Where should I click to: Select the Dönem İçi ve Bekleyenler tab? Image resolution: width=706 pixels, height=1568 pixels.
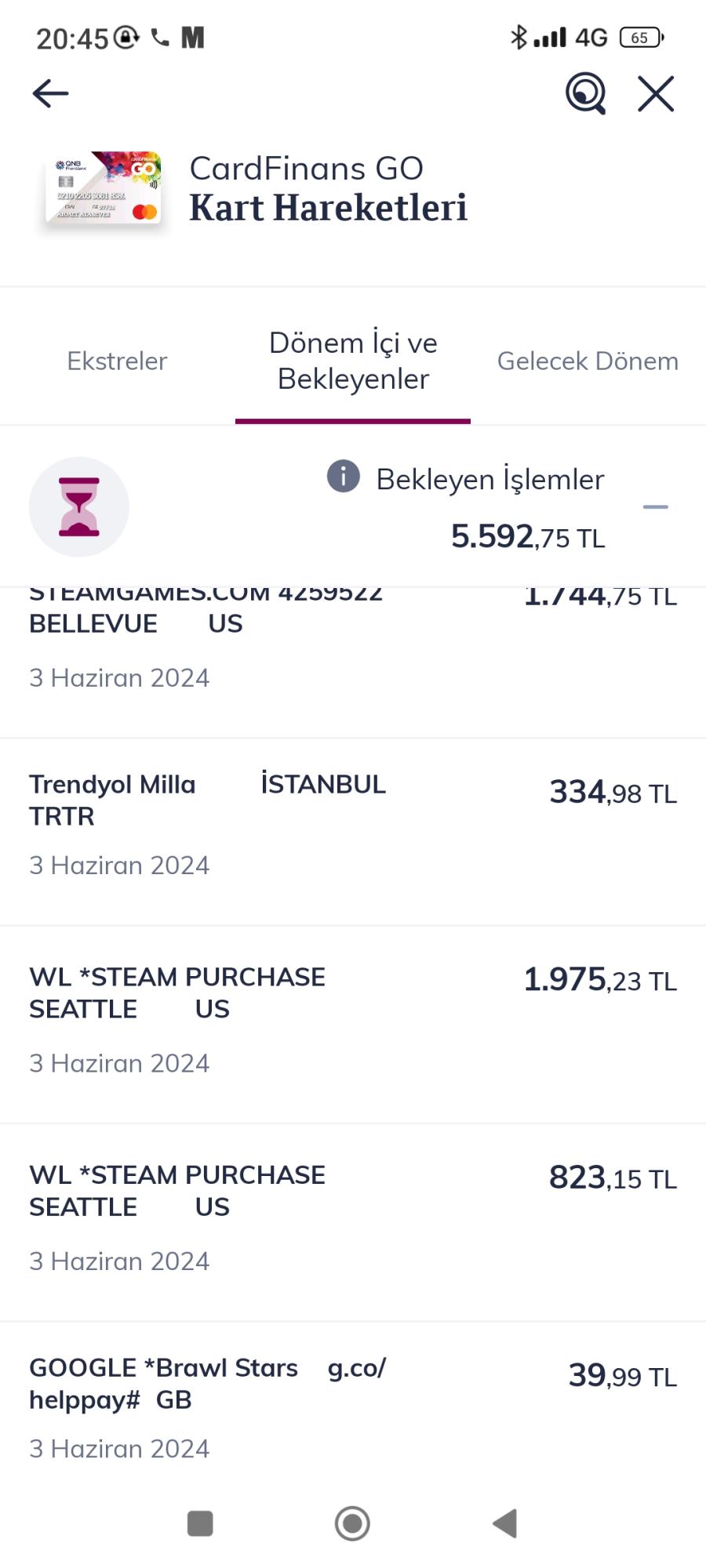pyautogui.click(x=352, y=361)
